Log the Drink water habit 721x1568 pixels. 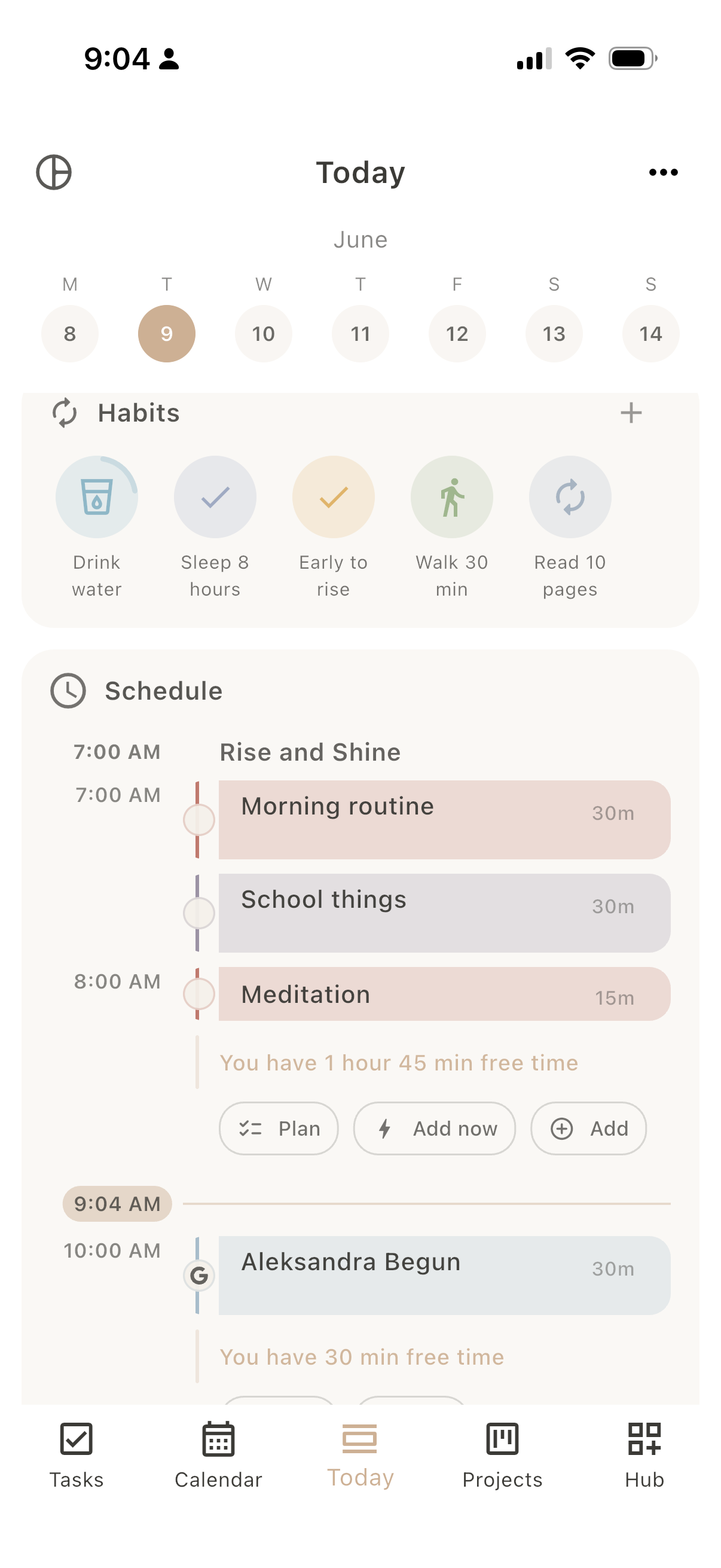coord(97,497)
